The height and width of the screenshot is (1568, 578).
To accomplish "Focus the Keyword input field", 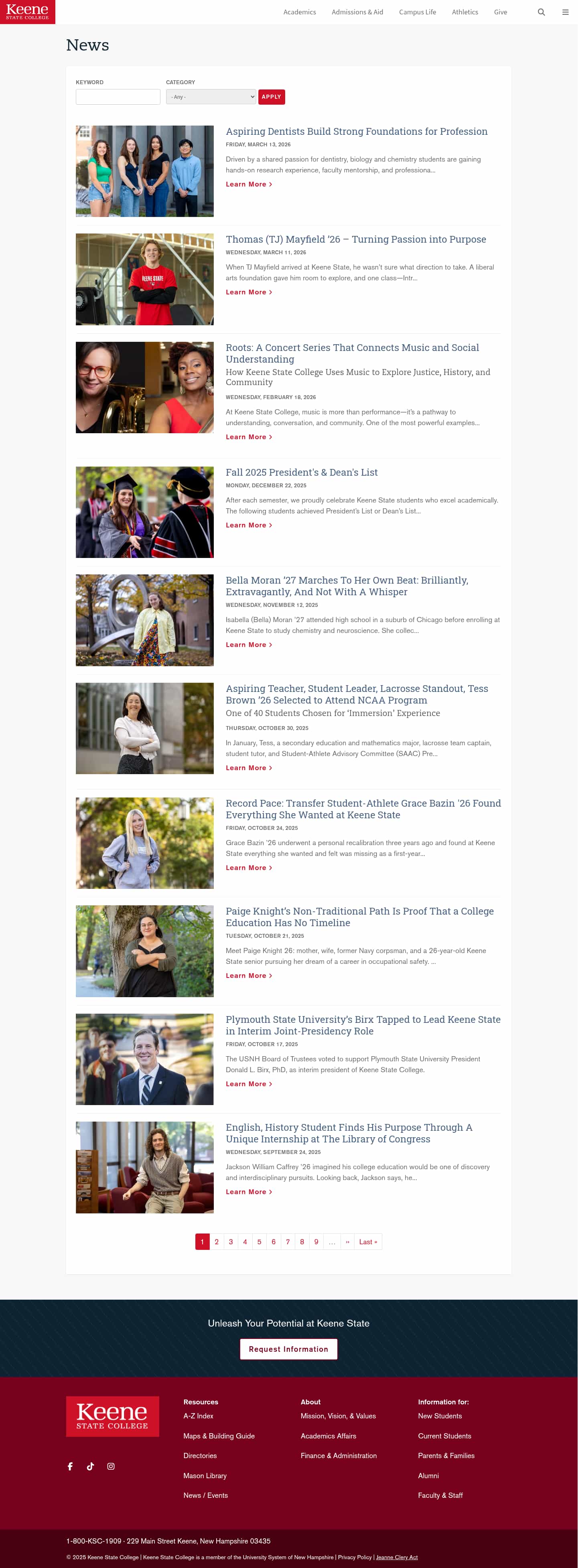I will click(x=118, y=97).
